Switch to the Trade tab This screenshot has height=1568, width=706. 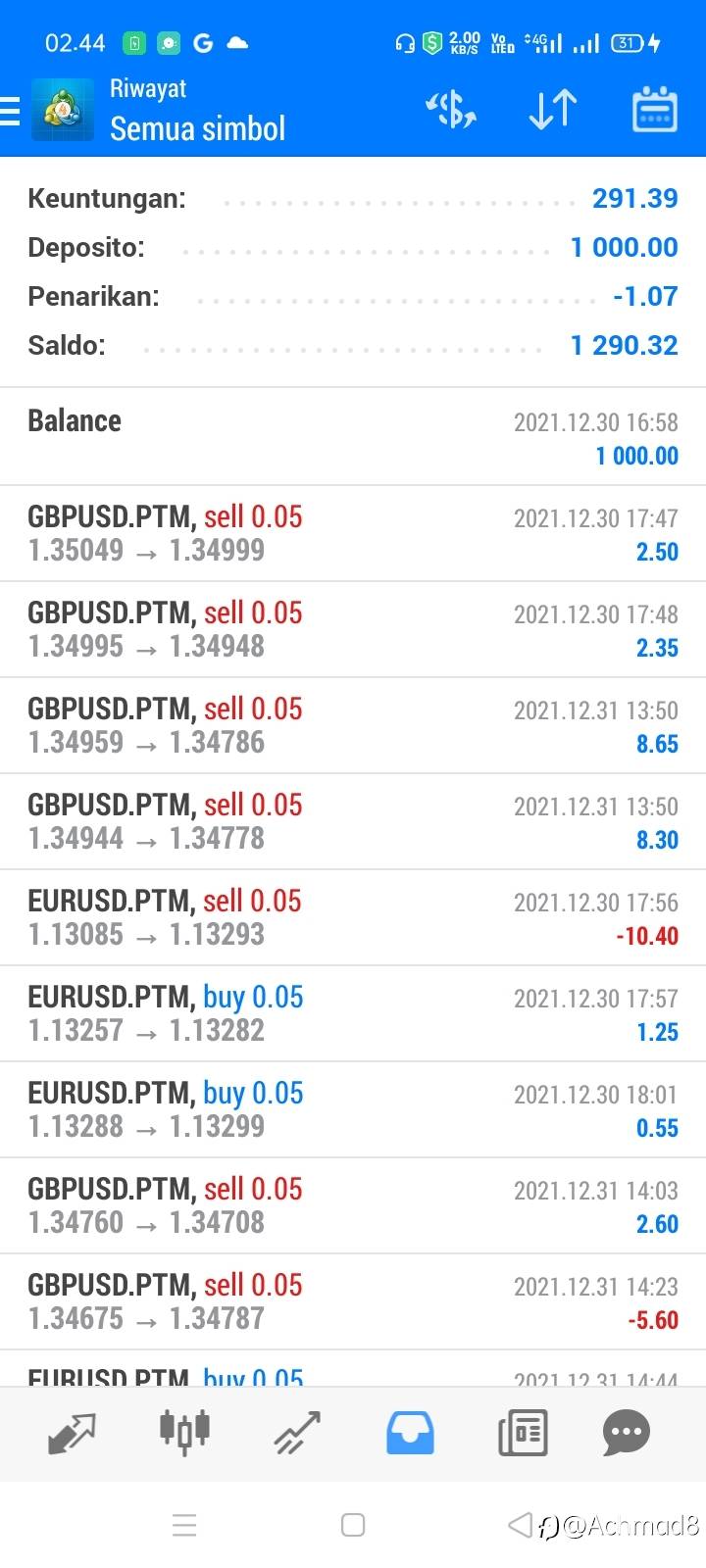pyautogui.click(x=297, y=1433)
